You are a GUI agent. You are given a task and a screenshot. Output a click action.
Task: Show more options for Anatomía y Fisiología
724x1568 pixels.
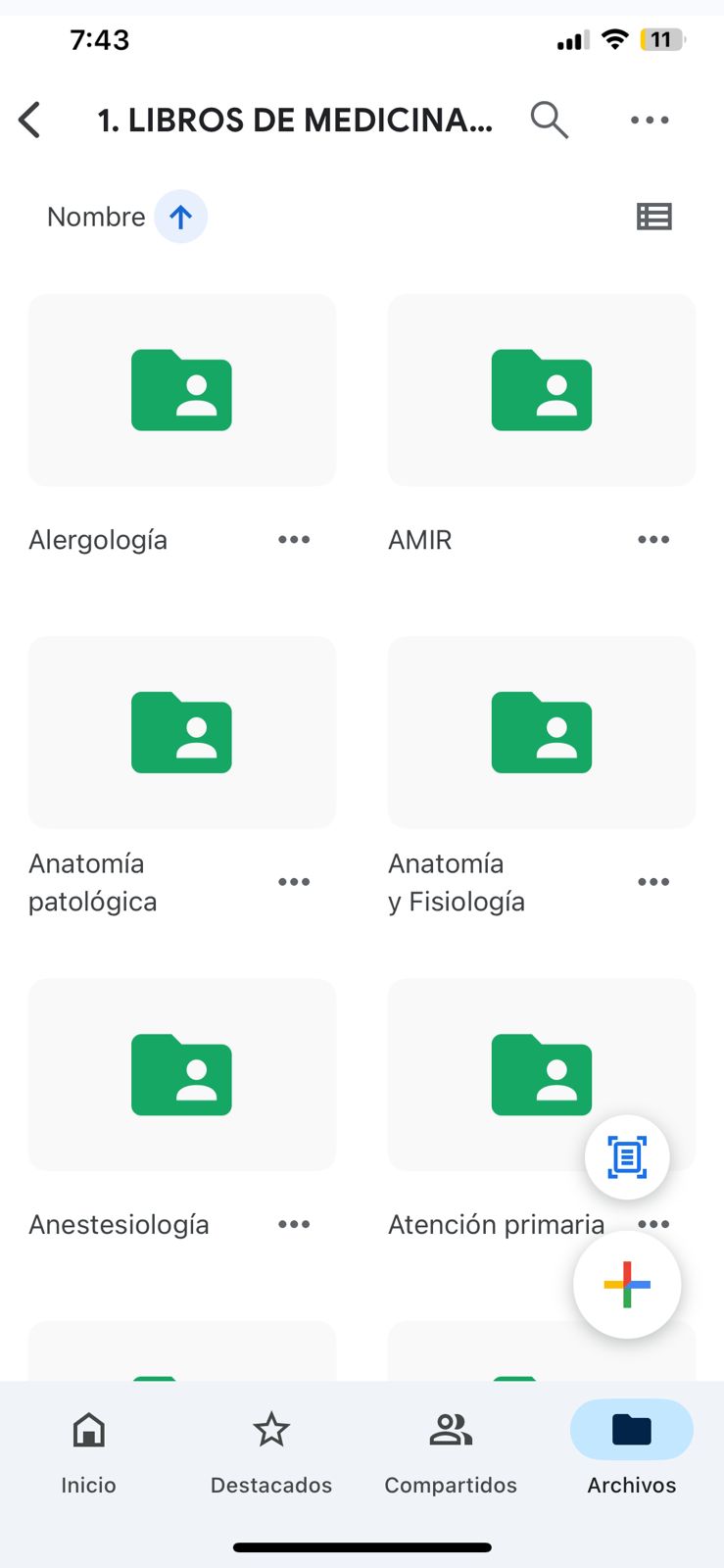click(653, 882)
